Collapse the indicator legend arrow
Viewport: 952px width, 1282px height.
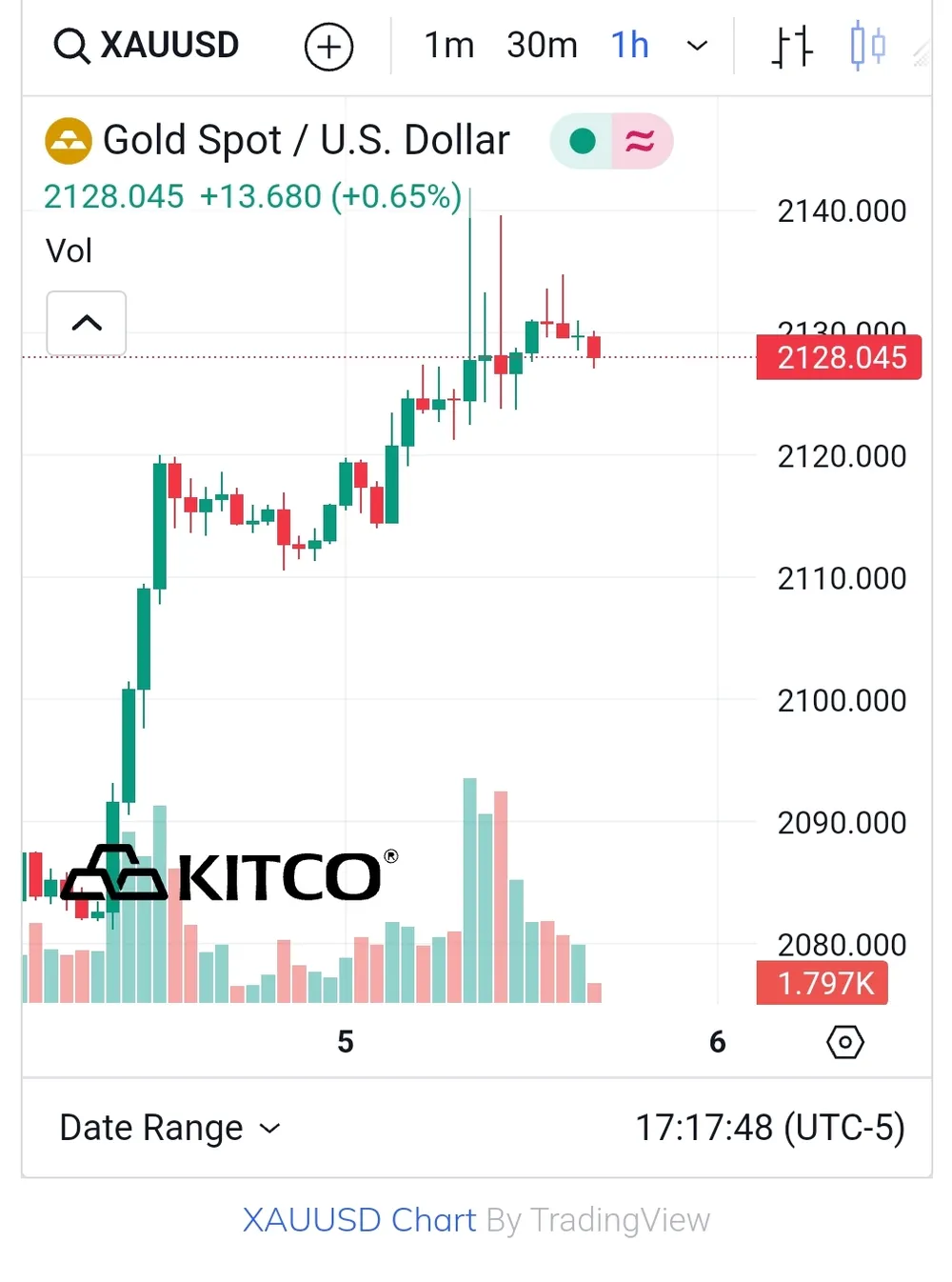[x=87, y=323]
